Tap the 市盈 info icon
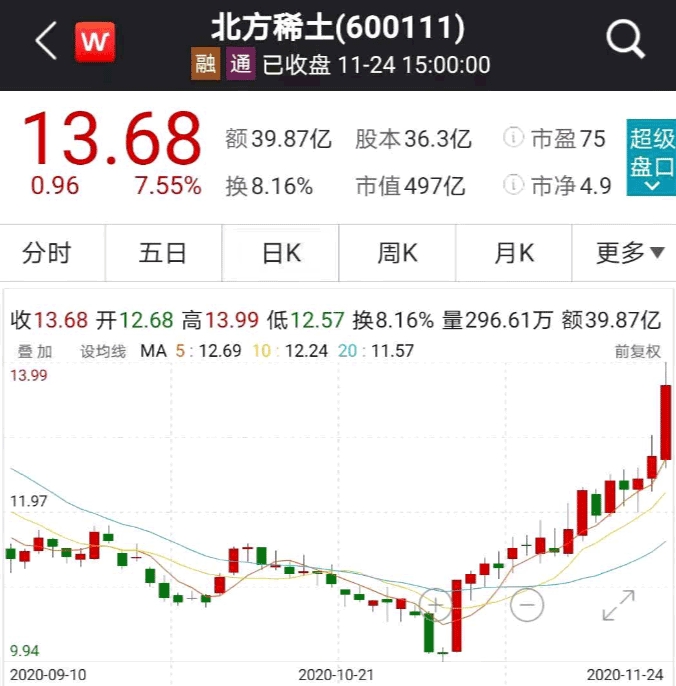 coord(514,138)
